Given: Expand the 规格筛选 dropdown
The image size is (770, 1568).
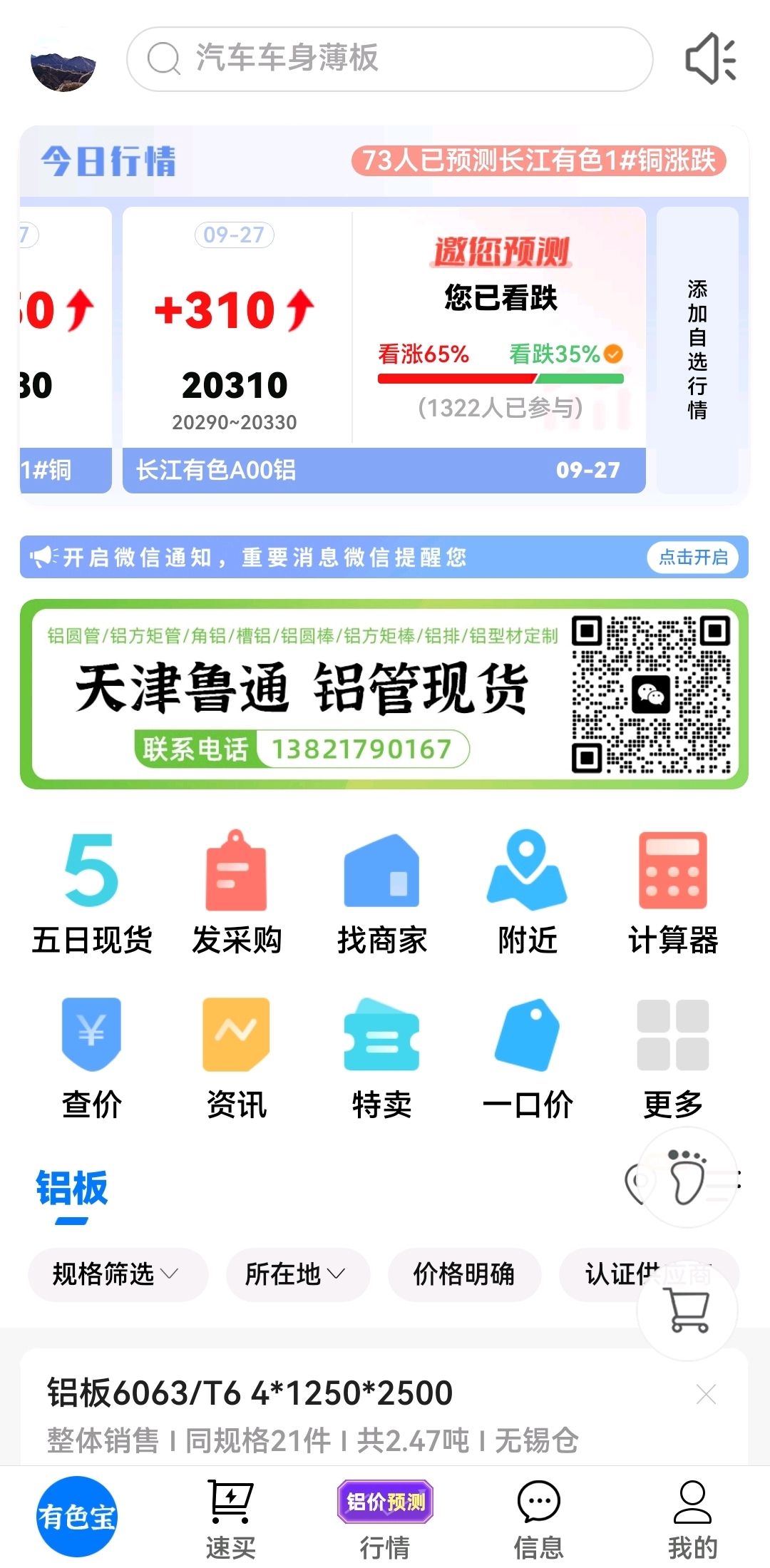Looking at the screenshot, I should (118, 1274).
